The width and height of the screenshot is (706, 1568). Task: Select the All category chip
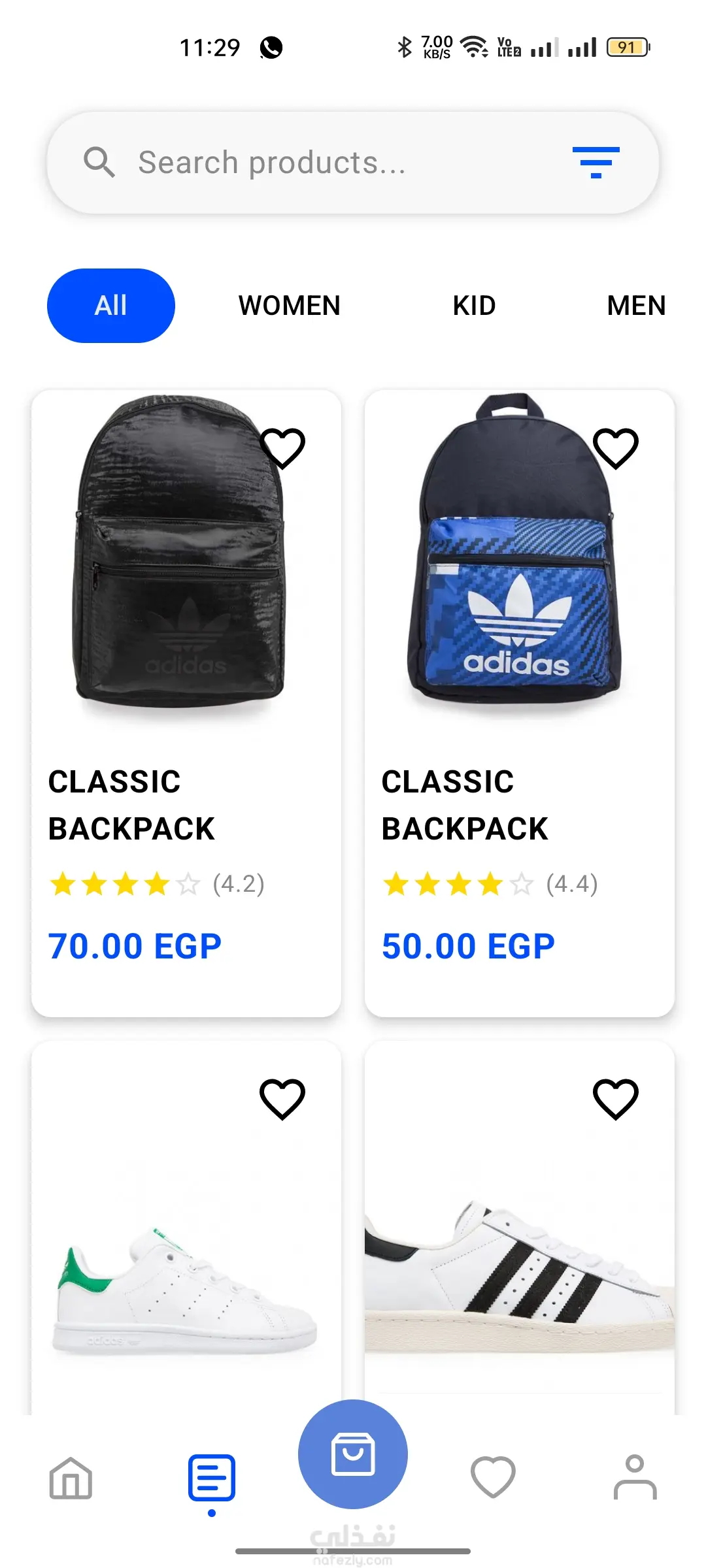point(111,306)
